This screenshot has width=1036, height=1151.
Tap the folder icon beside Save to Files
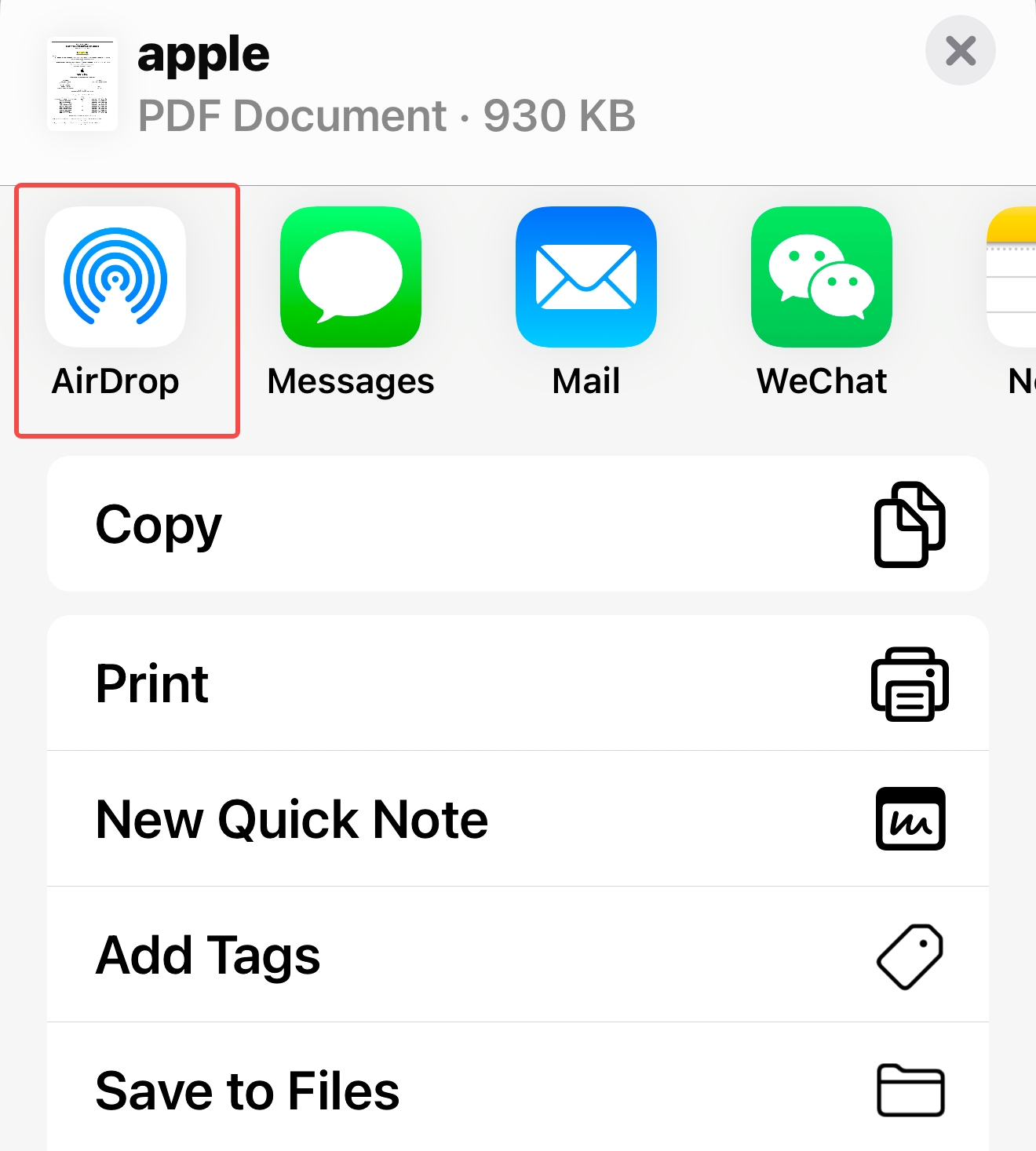point(909,1091)
